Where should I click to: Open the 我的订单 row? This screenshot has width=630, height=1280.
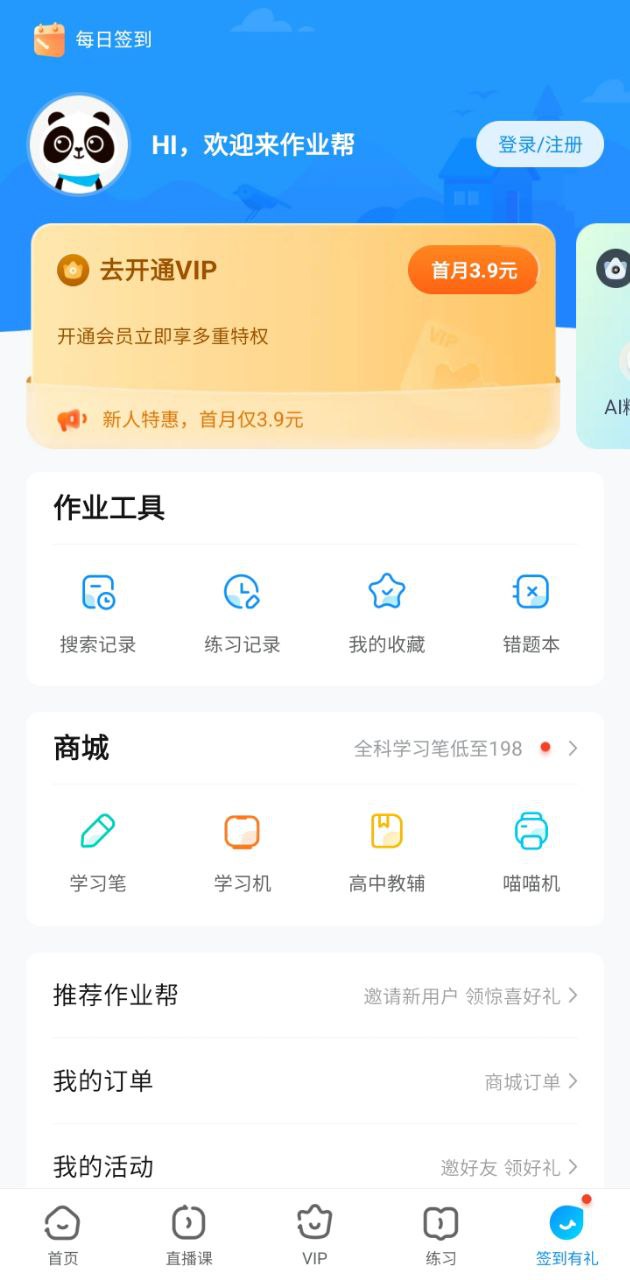coord(315,1081)
